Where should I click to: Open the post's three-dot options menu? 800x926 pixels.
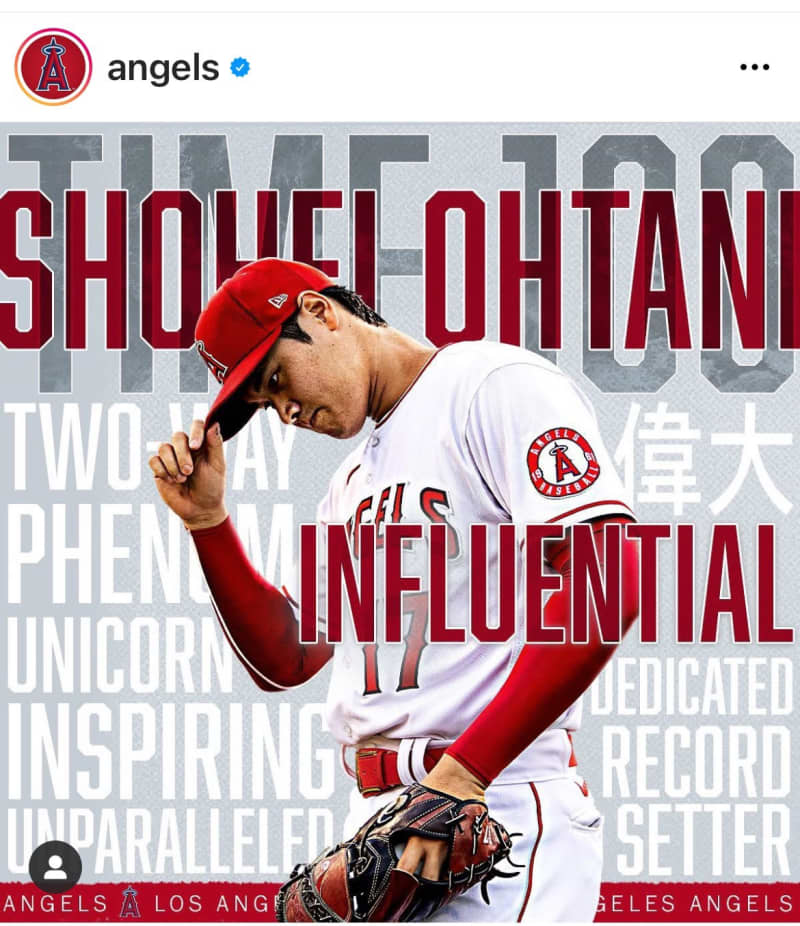[754, 67]
